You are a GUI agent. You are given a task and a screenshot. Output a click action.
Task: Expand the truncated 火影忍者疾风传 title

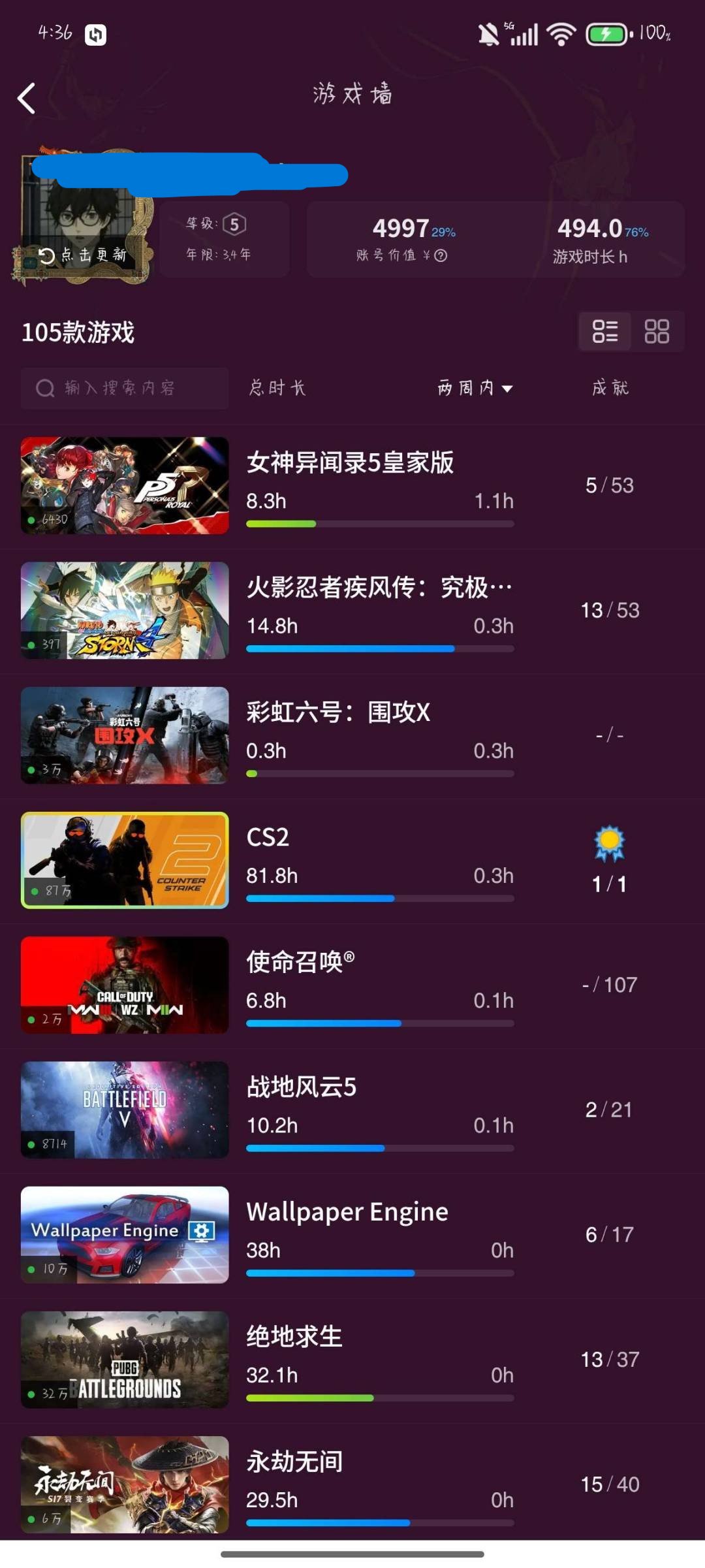click(379, 586)
